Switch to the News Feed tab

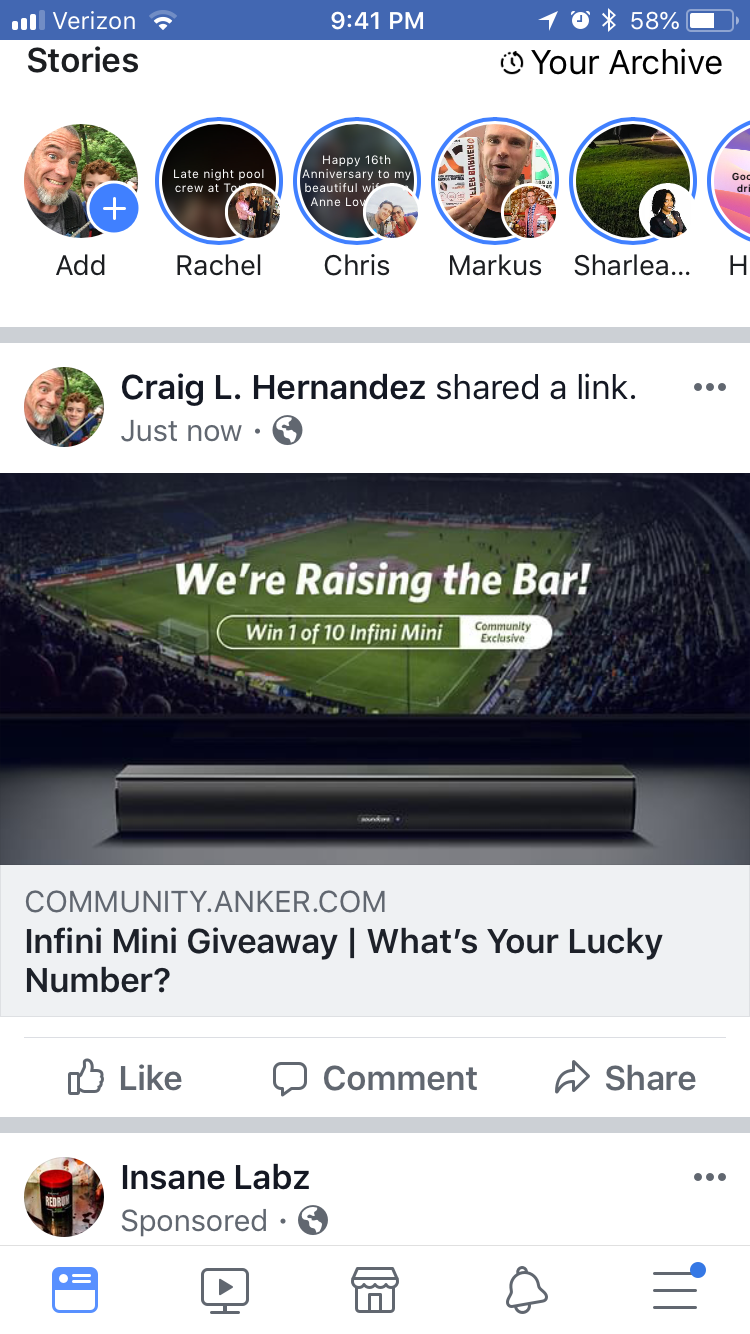click(x=75, y=1289)
